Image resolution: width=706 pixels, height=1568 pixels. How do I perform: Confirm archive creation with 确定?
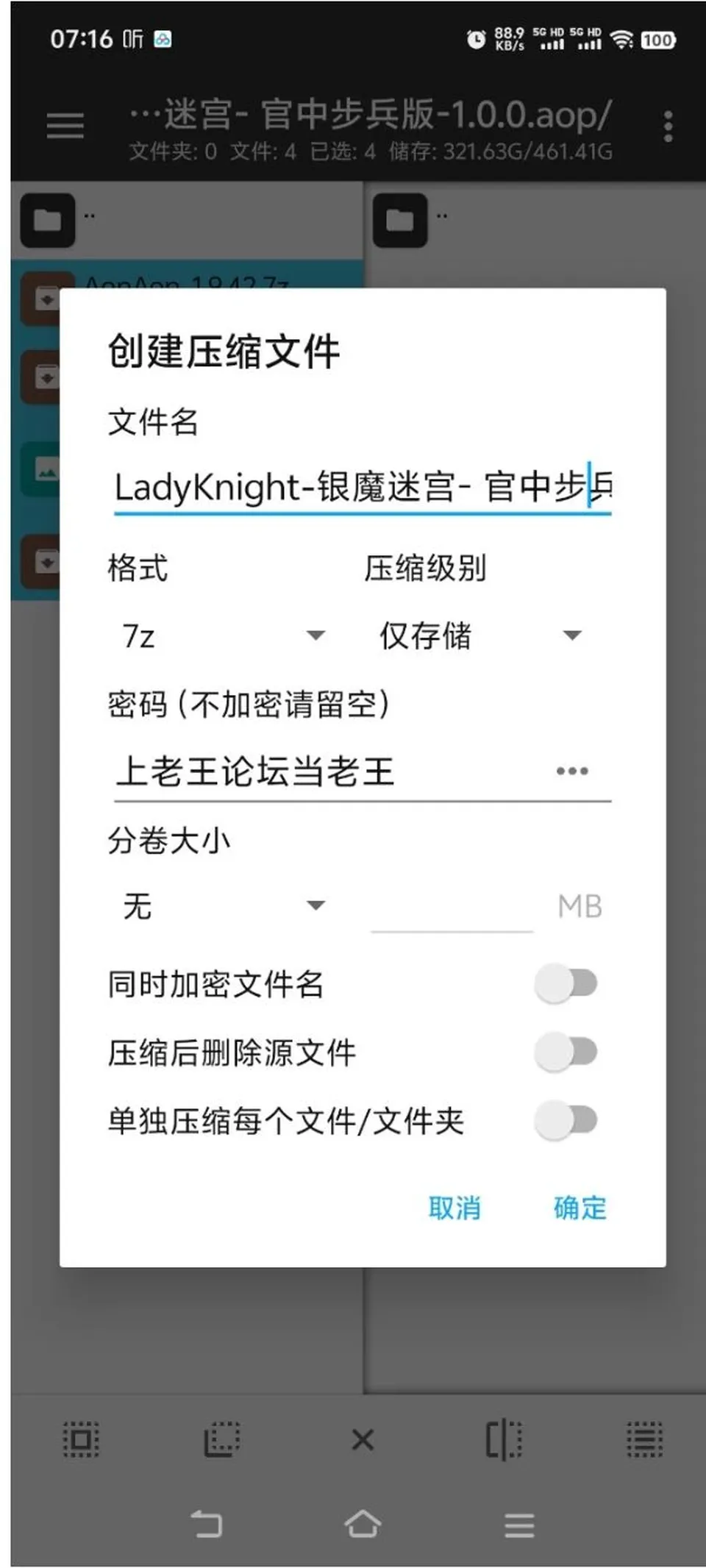580,1208
